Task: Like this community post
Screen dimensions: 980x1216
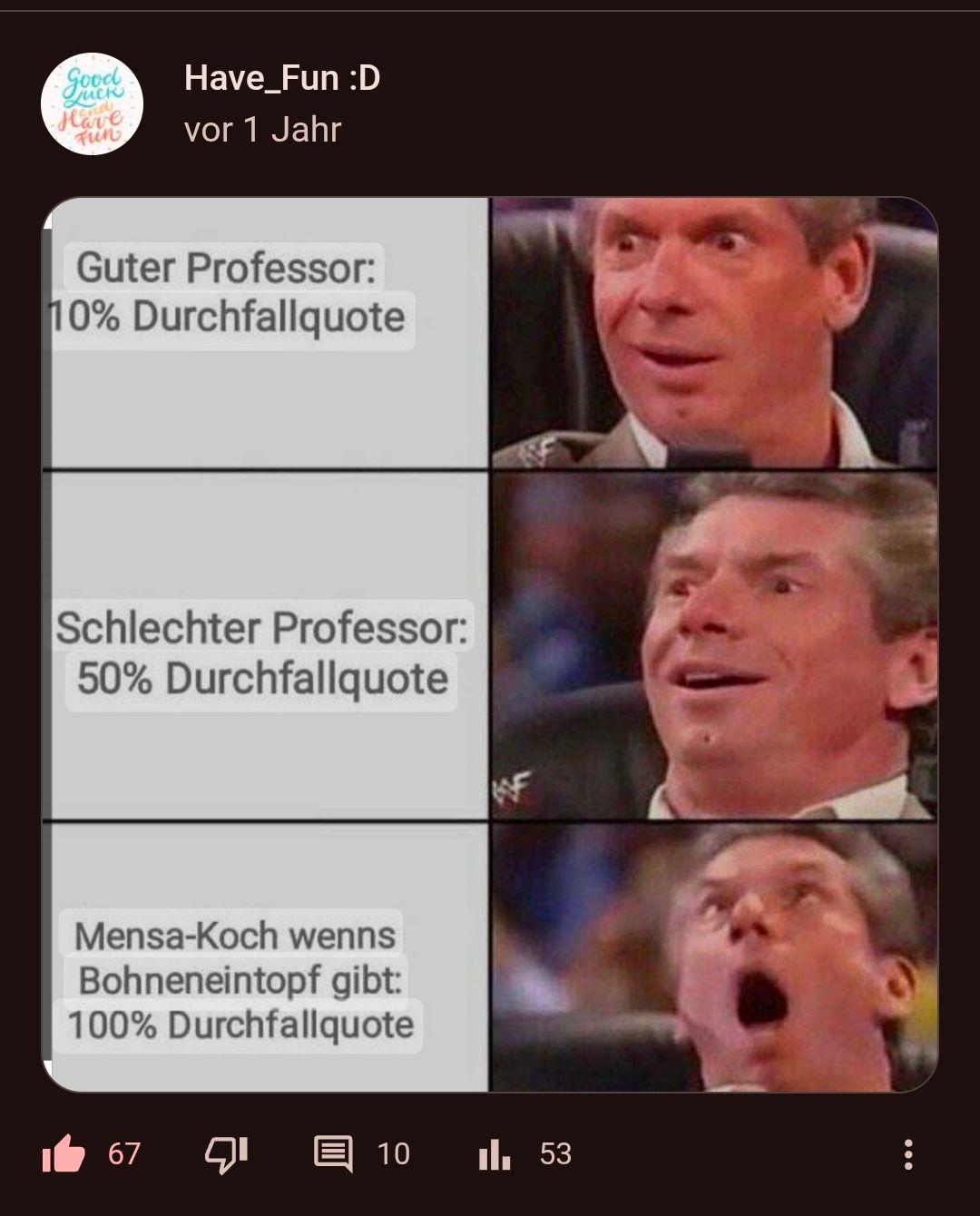Action: pyautogui.click(x=64, y=1154)
